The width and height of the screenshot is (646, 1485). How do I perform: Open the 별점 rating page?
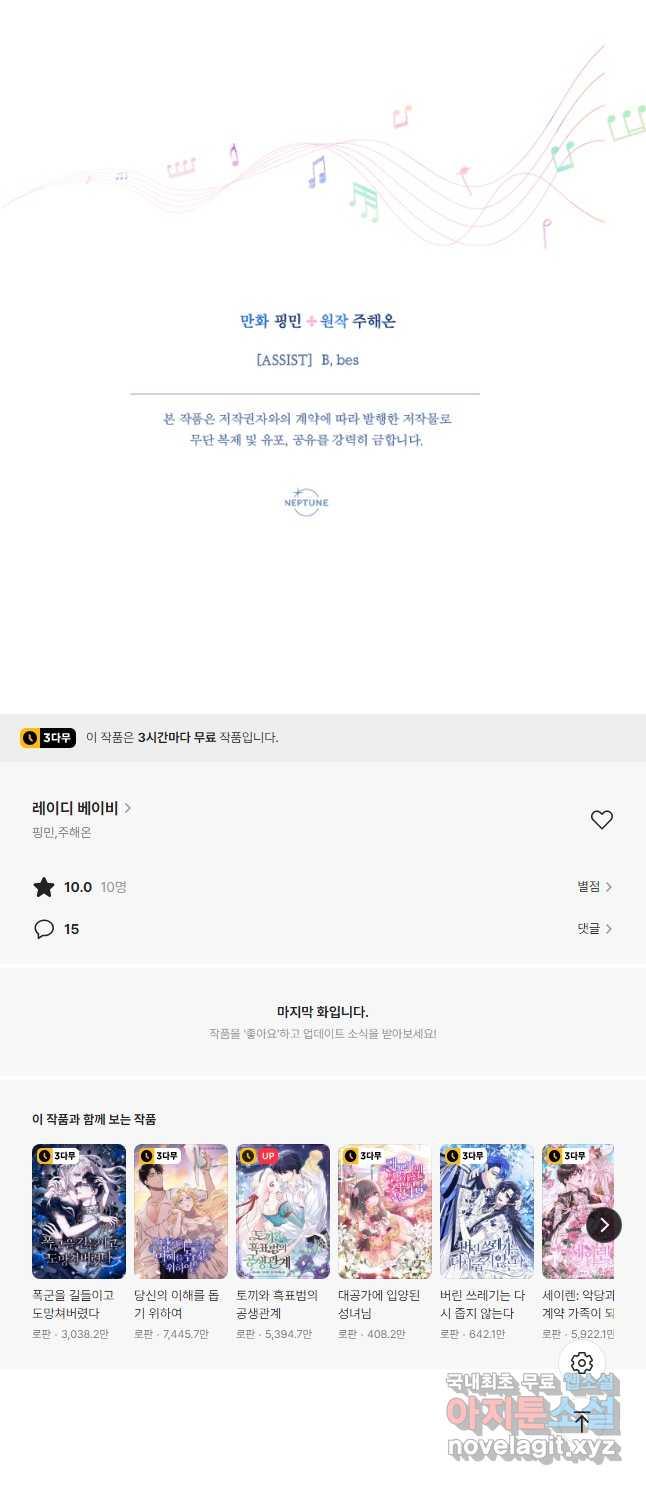coord(594,887)
